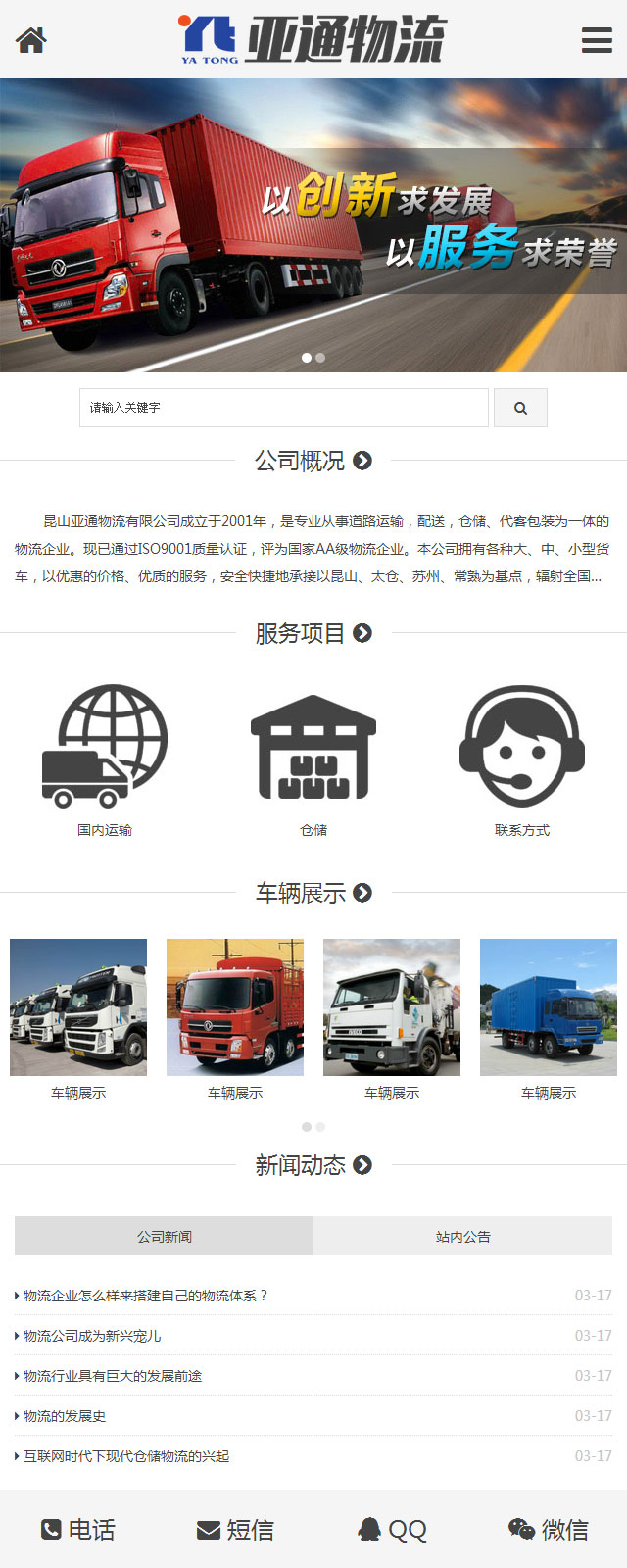The height and width of the screenshot is (1568, 627).
Task: Send a message via 短信
Action: (x=235, y=1530)
